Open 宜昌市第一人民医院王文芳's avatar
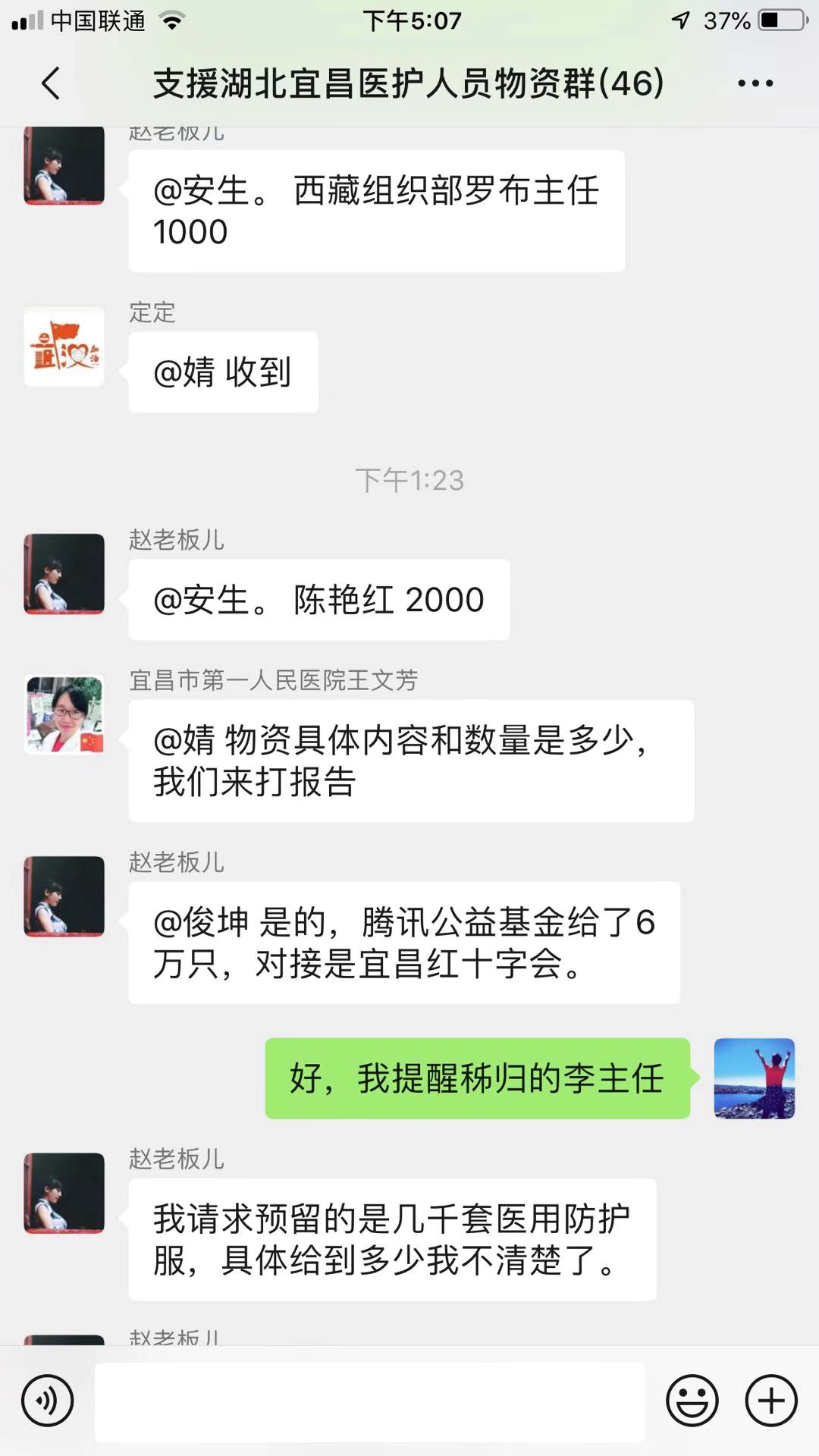The width and height of the screenshot is (819, 1456). click(x=64, y=714)
